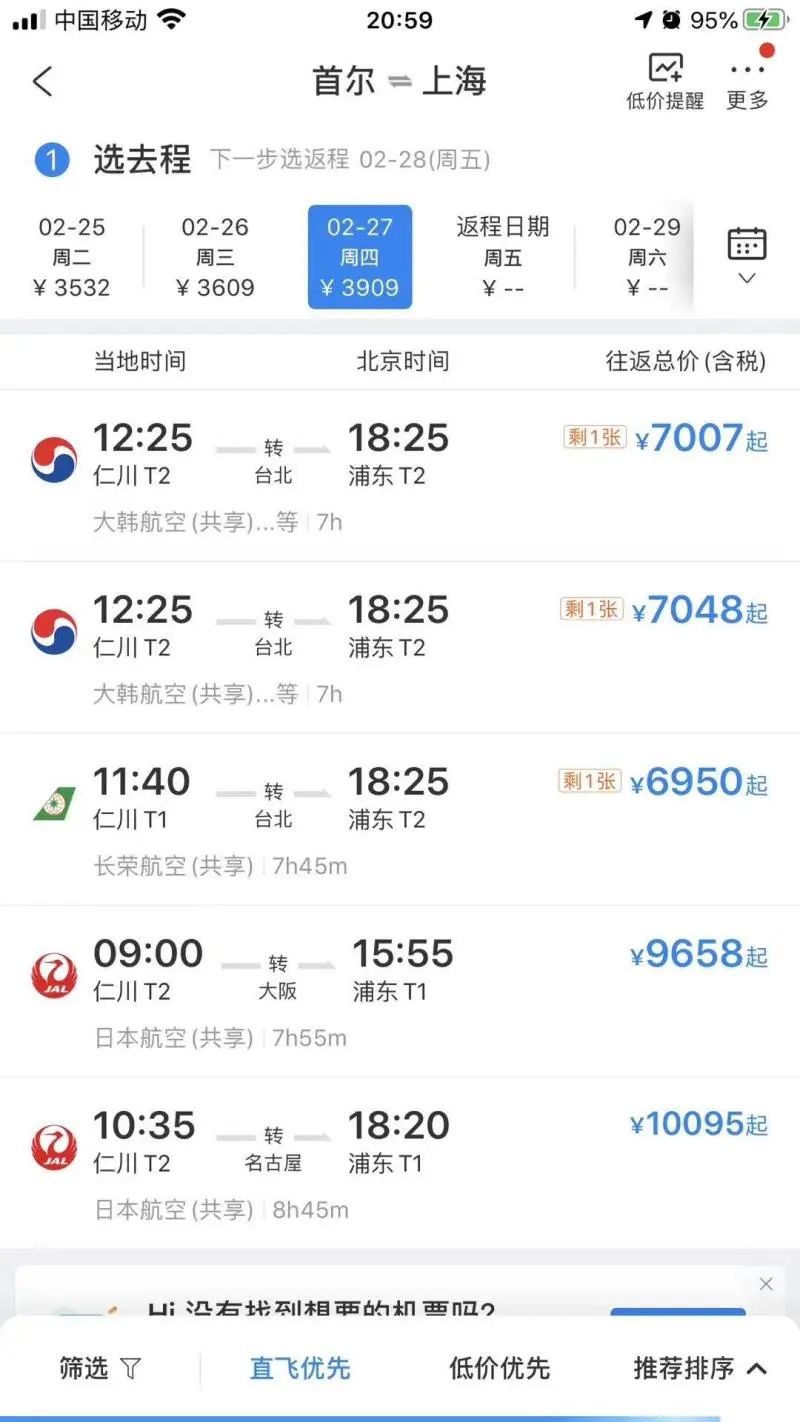Expand the 推荐排序 sort options

point(699,1368)
